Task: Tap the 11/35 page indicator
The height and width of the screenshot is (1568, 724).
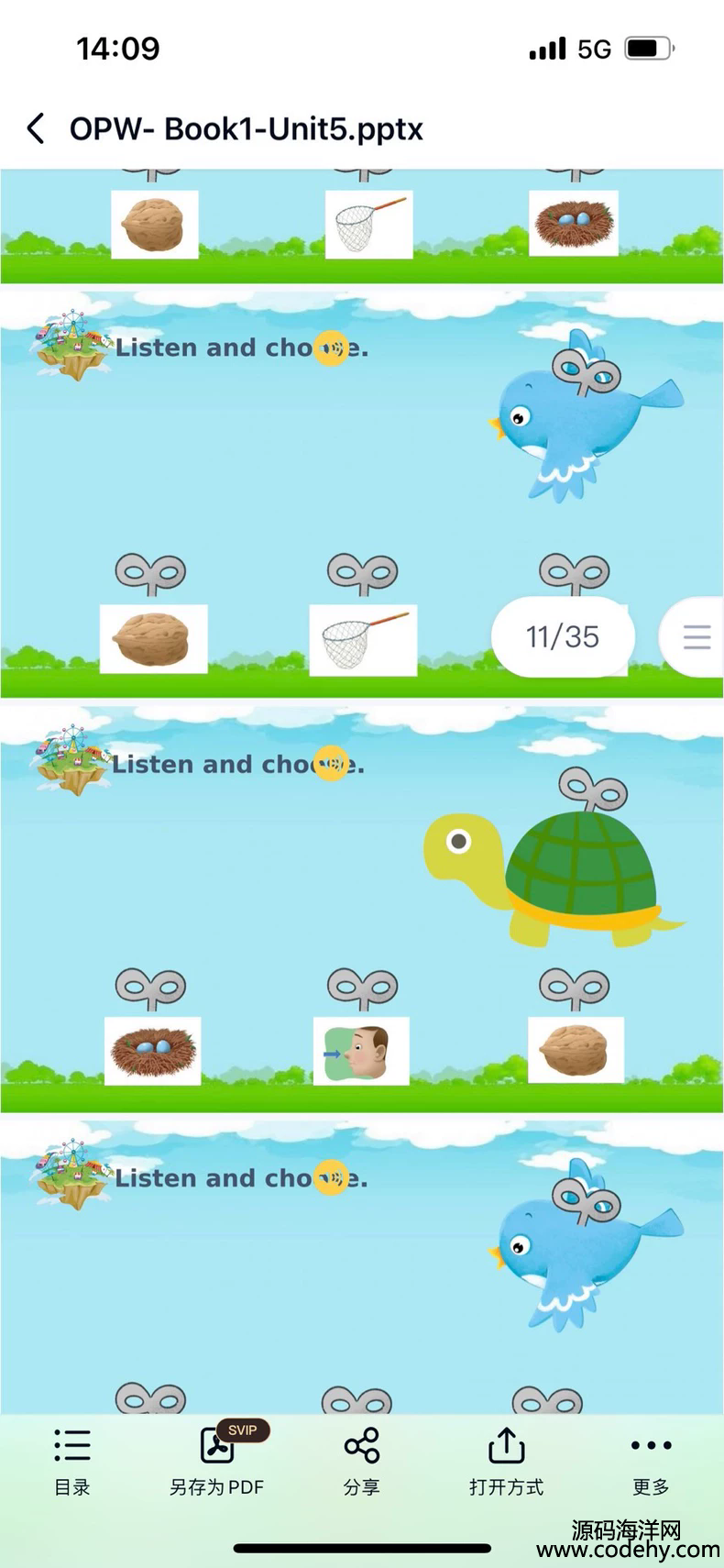Action: (x=563, y=636)
